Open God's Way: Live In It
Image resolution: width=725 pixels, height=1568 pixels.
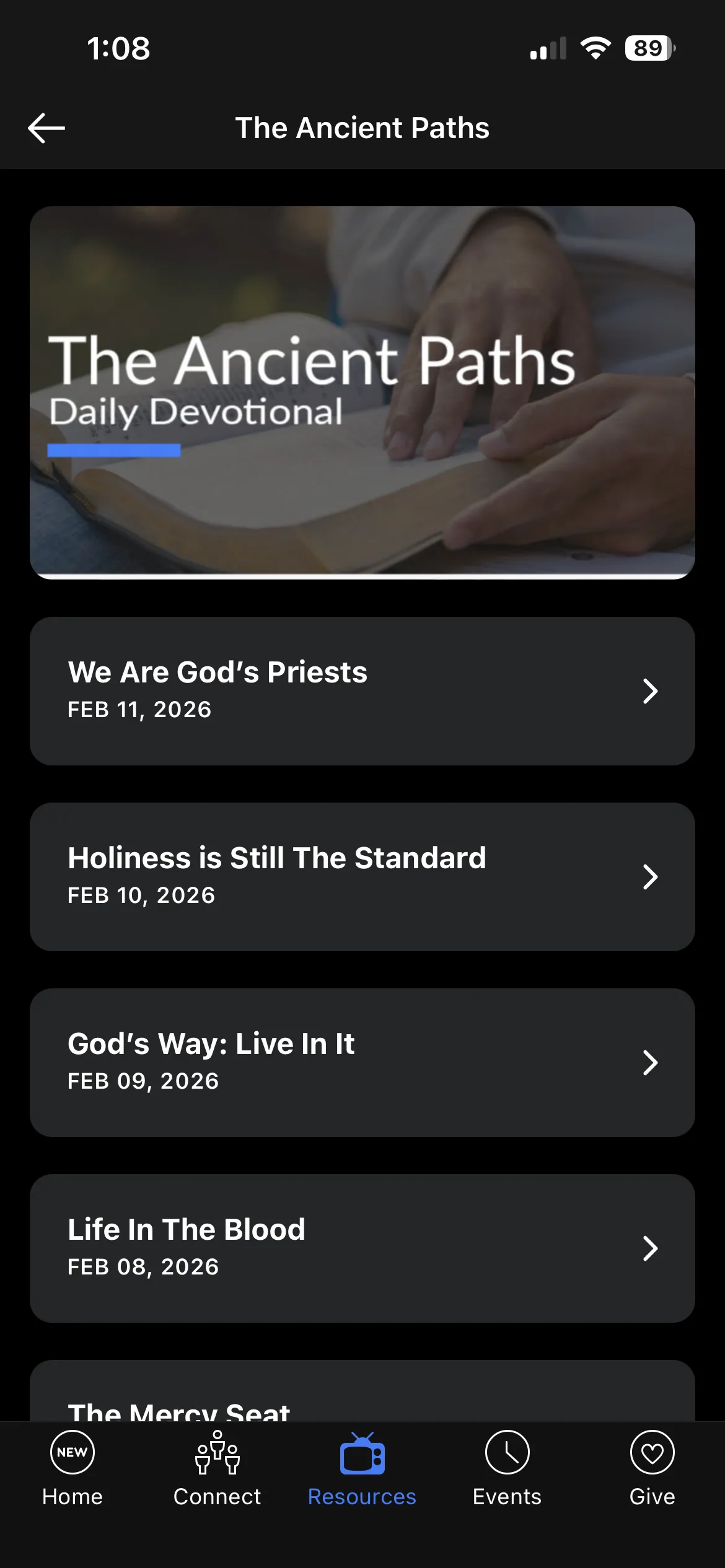[362, 1062]
